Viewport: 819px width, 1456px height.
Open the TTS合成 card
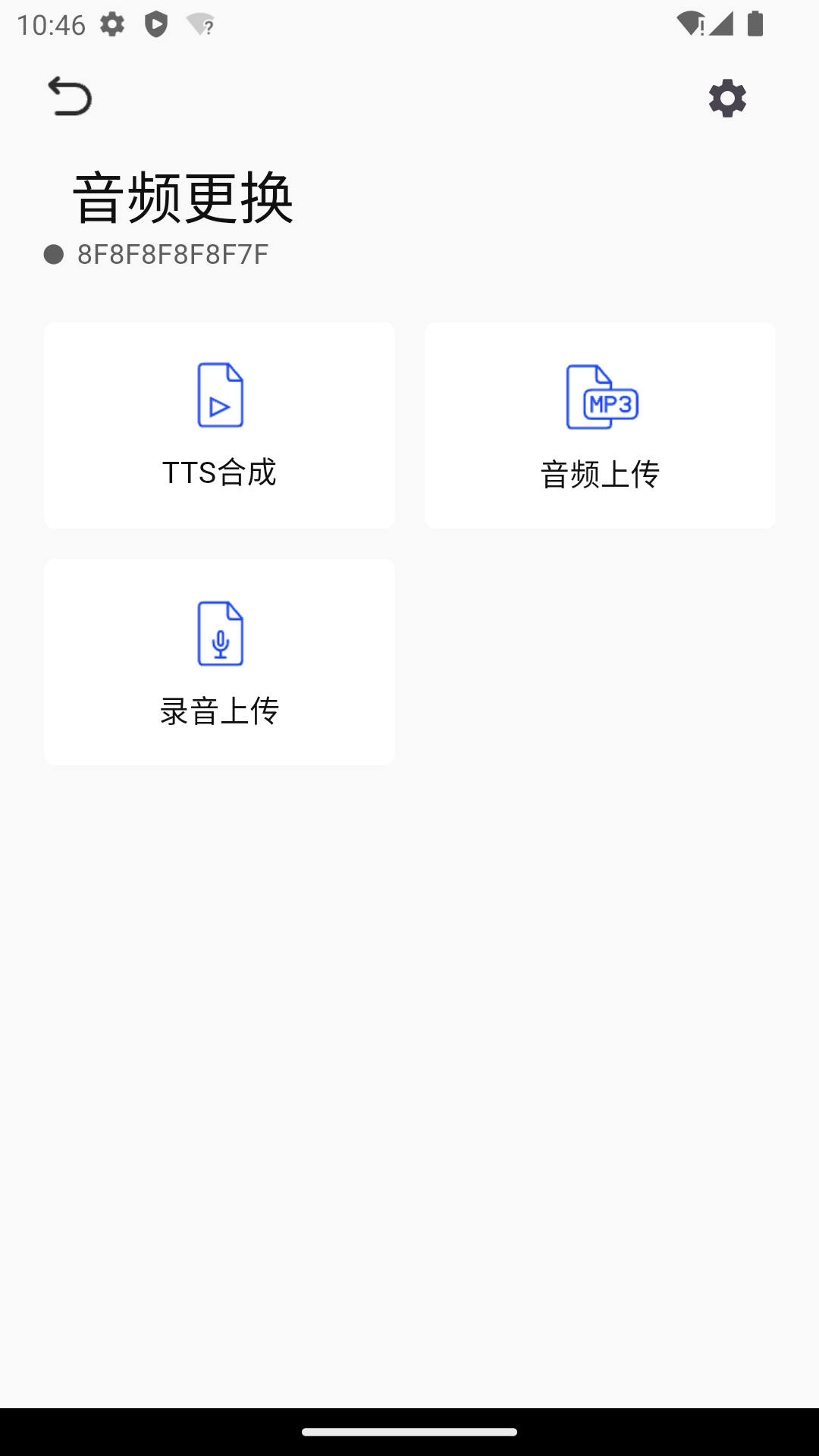pos(219,425)
